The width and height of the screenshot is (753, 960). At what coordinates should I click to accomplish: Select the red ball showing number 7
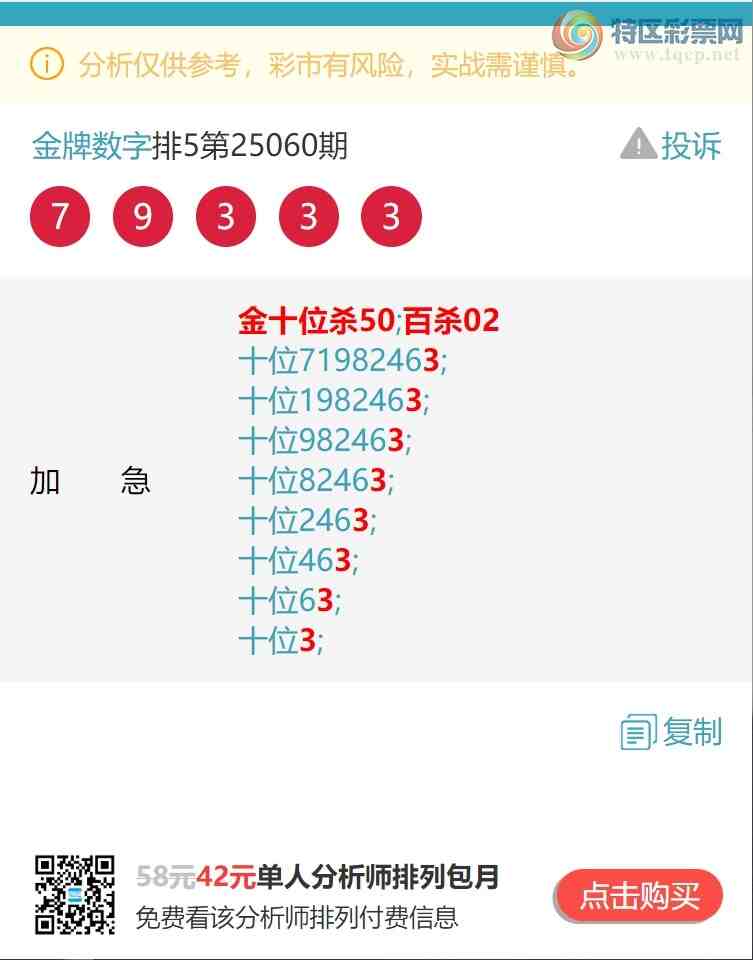point(58,216)
